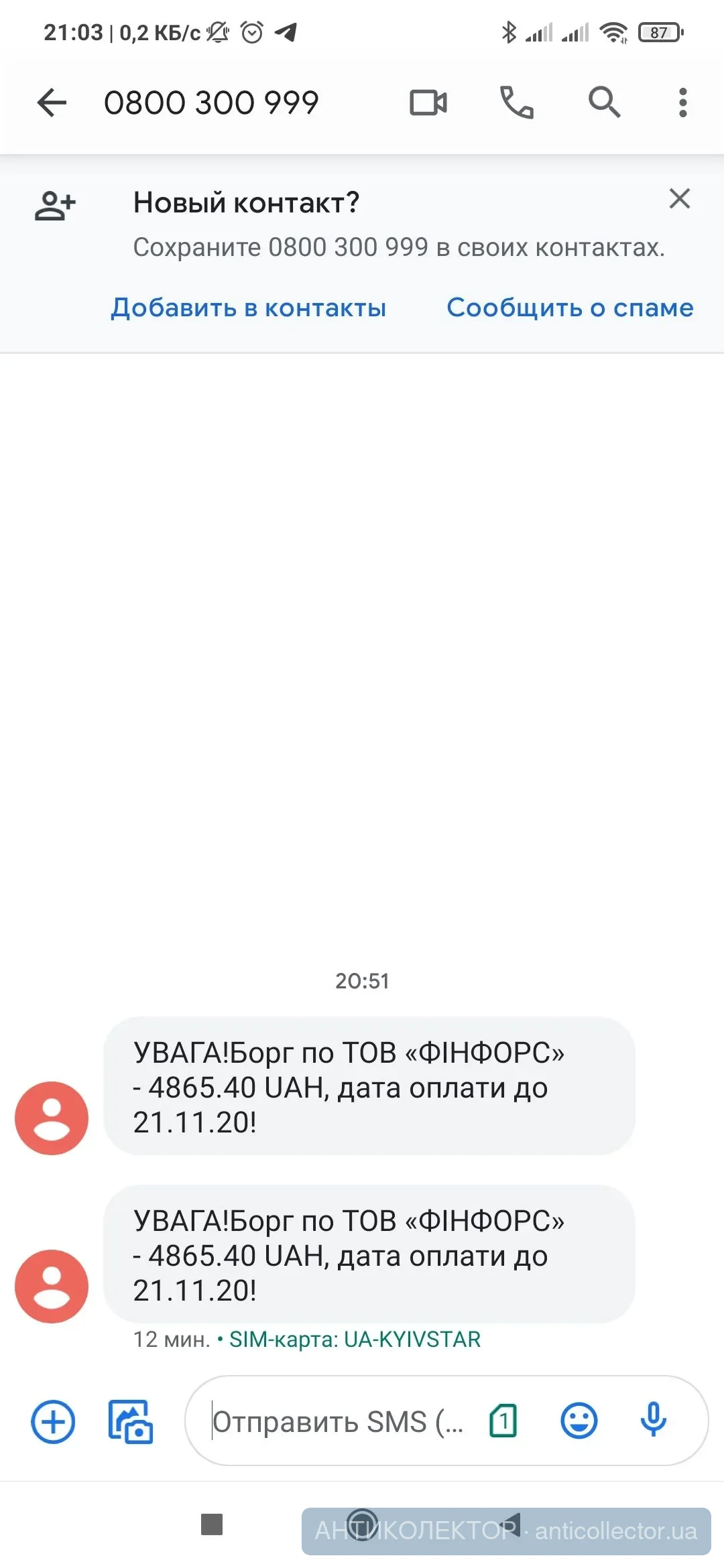Tap "Добавить в контакты"
724x1568 pixels.
point(249,308)
